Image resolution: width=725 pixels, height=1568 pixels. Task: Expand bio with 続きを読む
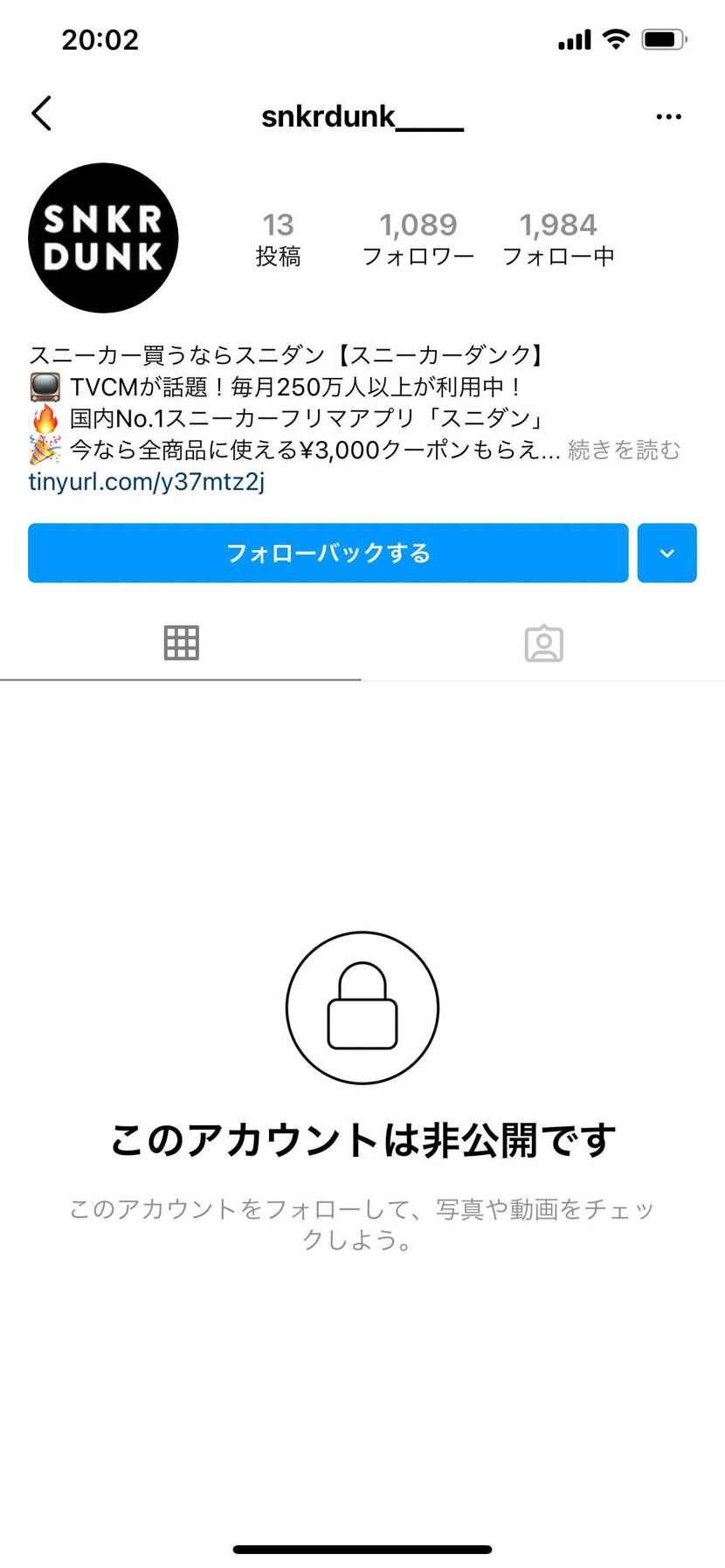(624, 450)
